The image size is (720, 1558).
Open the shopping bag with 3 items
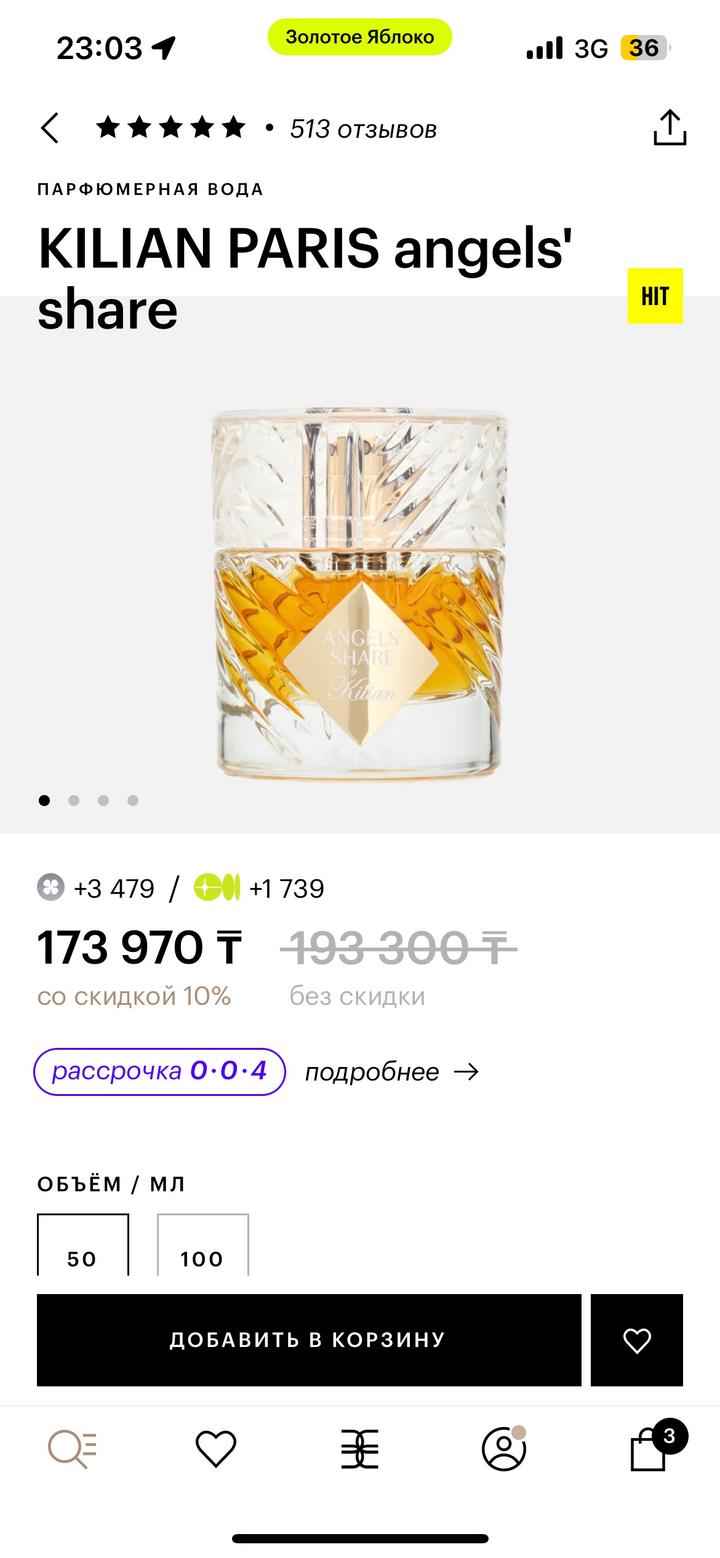click(x=650, y=1449)
